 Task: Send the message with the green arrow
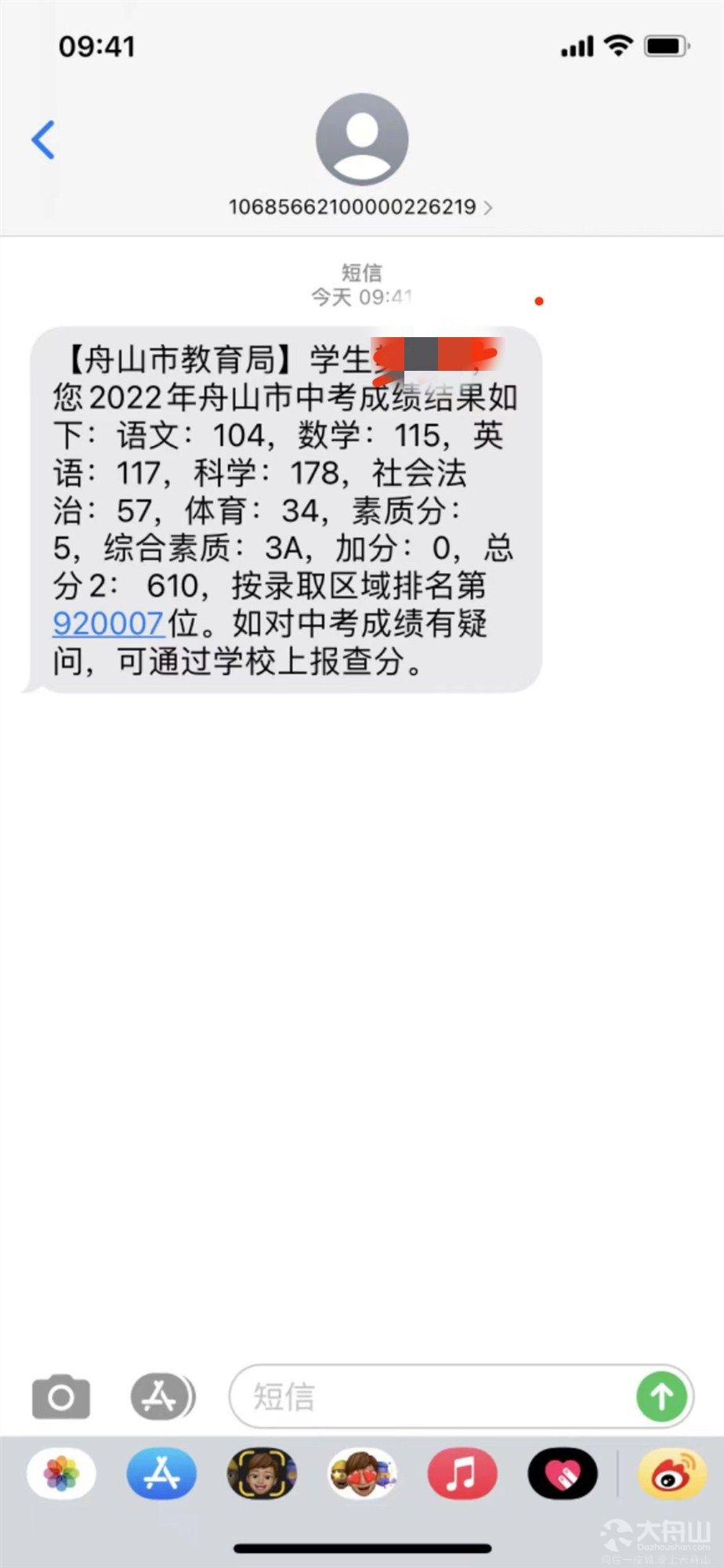(662, 1396)
